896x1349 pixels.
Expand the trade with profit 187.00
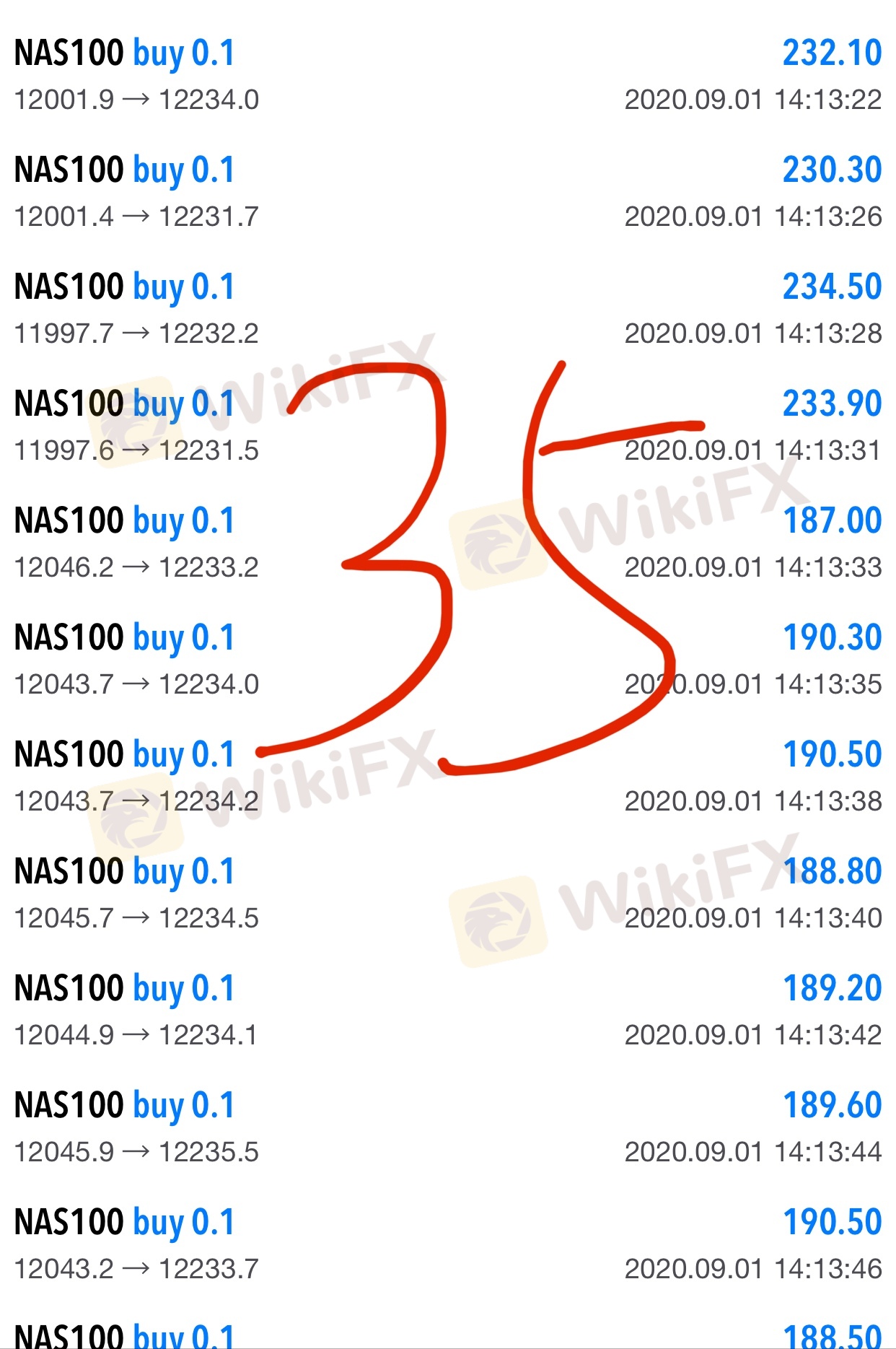(447, 543)
